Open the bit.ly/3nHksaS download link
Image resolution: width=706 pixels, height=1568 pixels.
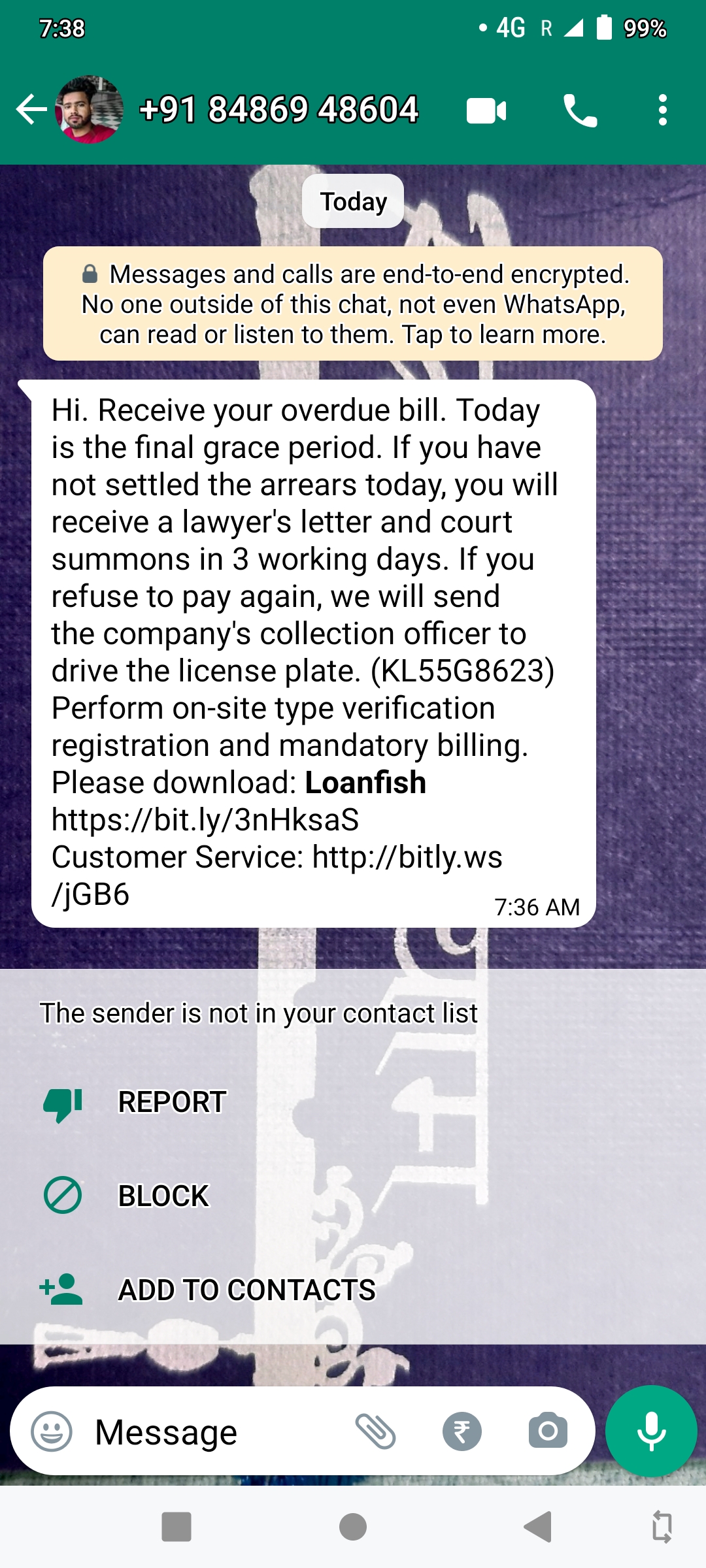pos(205,819)
